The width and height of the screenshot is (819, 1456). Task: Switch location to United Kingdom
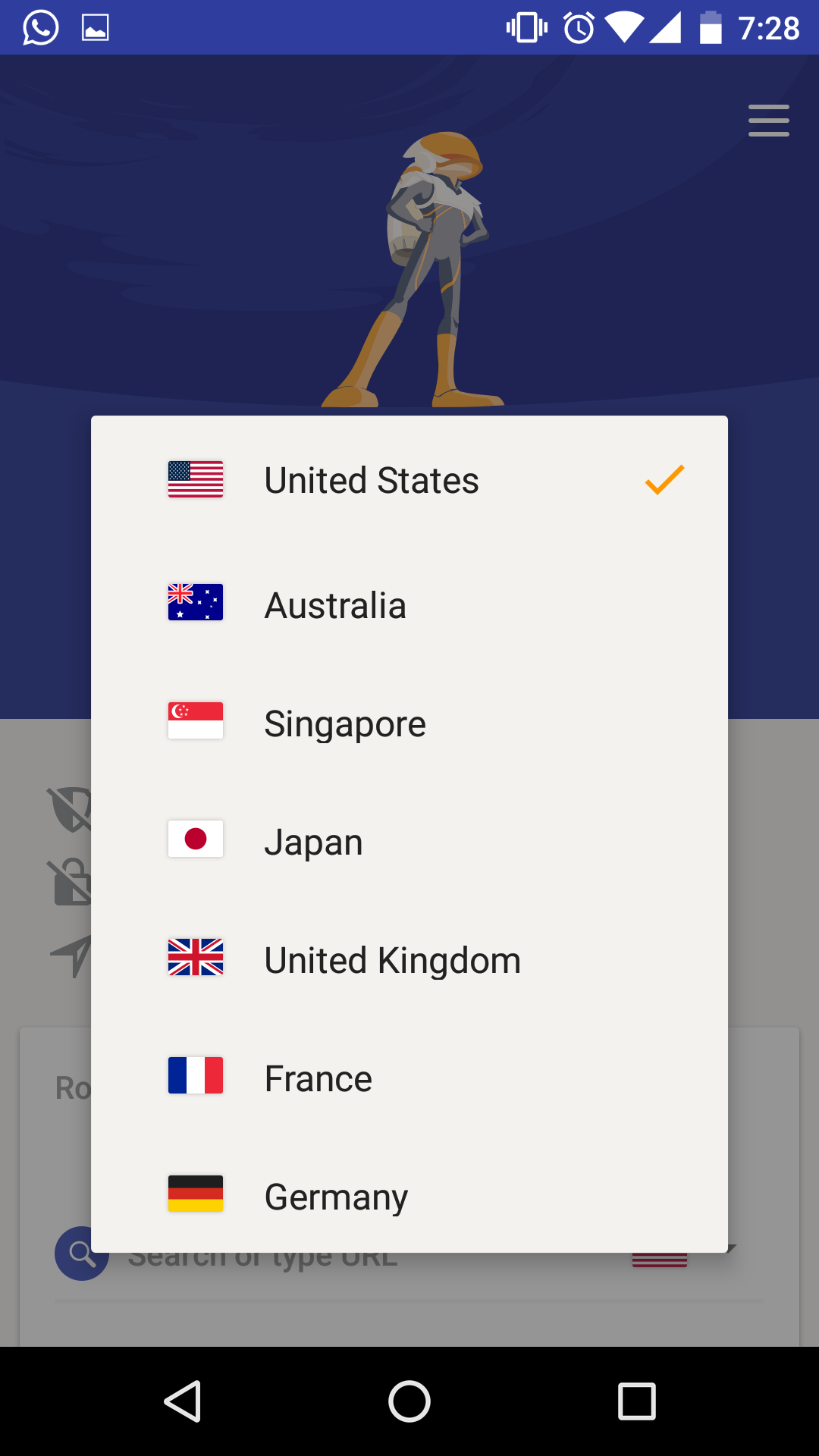[409, 959]
